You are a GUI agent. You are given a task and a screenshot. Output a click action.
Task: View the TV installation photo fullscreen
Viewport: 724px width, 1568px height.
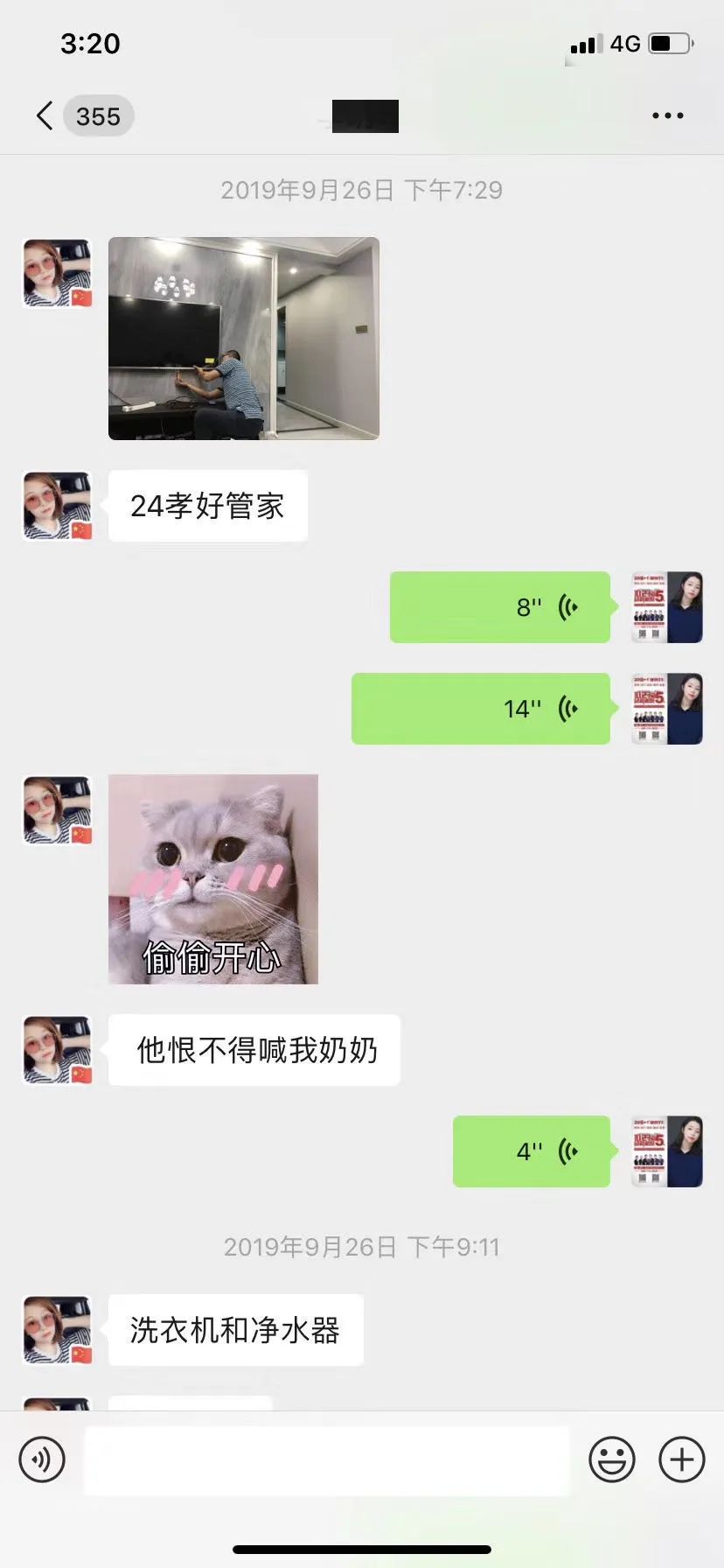click(x=243, y=339)
